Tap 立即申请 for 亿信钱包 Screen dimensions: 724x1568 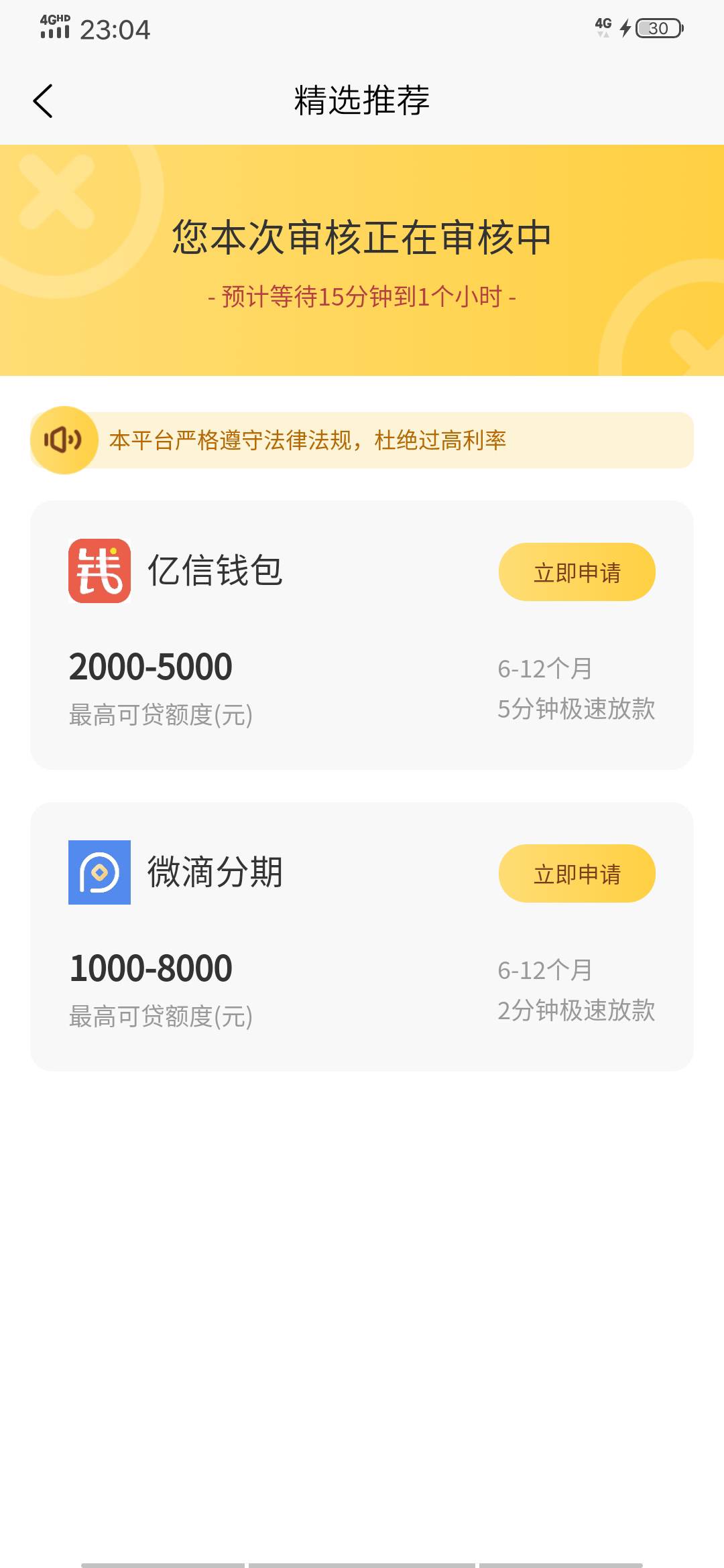coord(577,572)
